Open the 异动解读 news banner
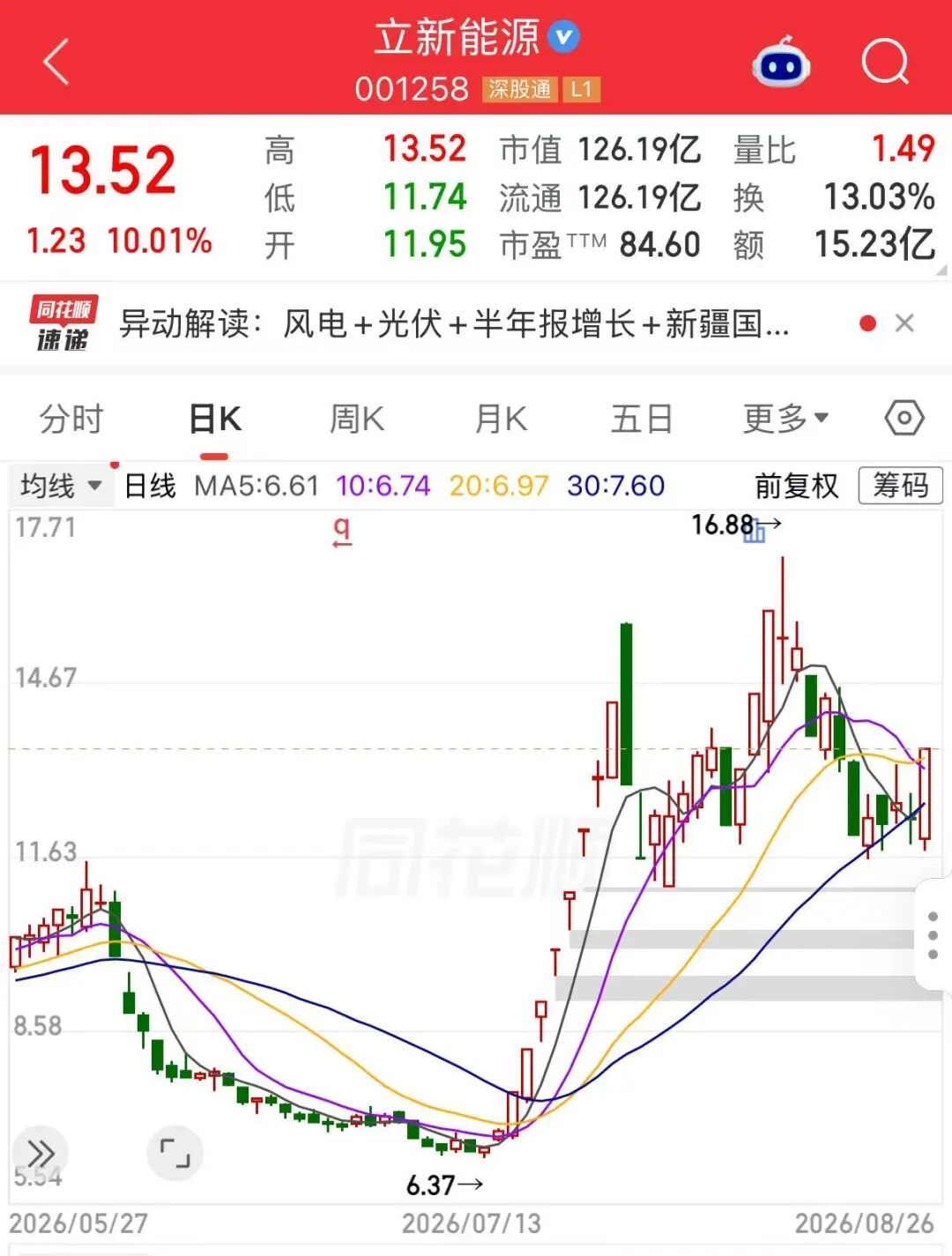This screenshot has width=952, height=1256. [455, 323]
